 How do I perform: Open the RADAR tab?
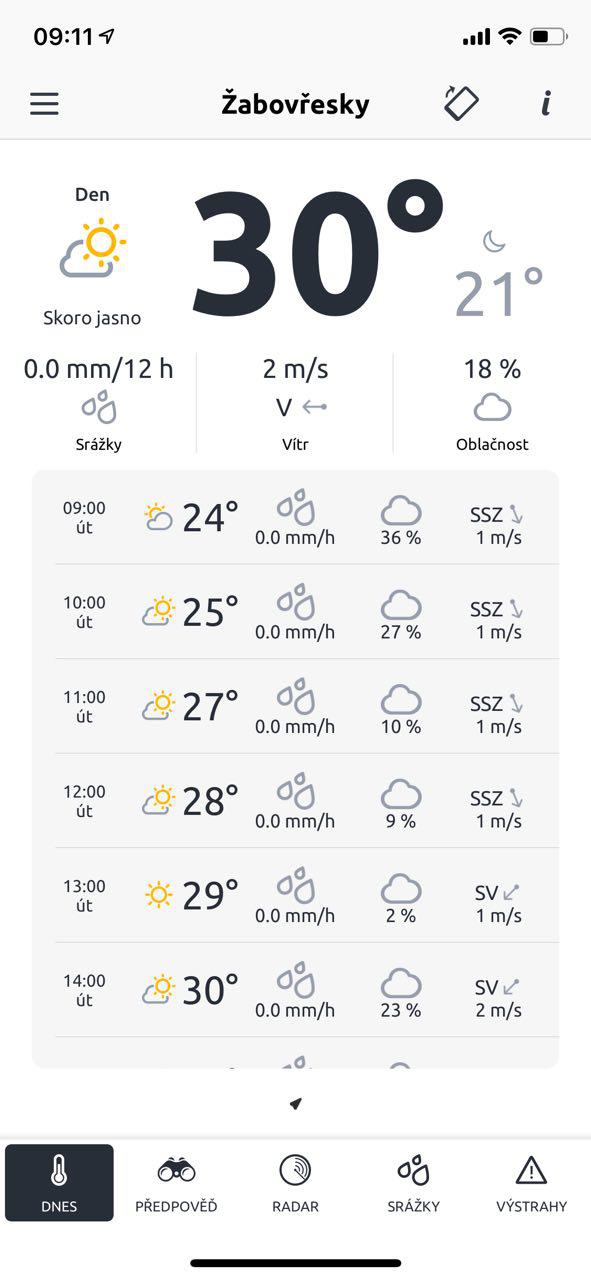coord(295,1183)
